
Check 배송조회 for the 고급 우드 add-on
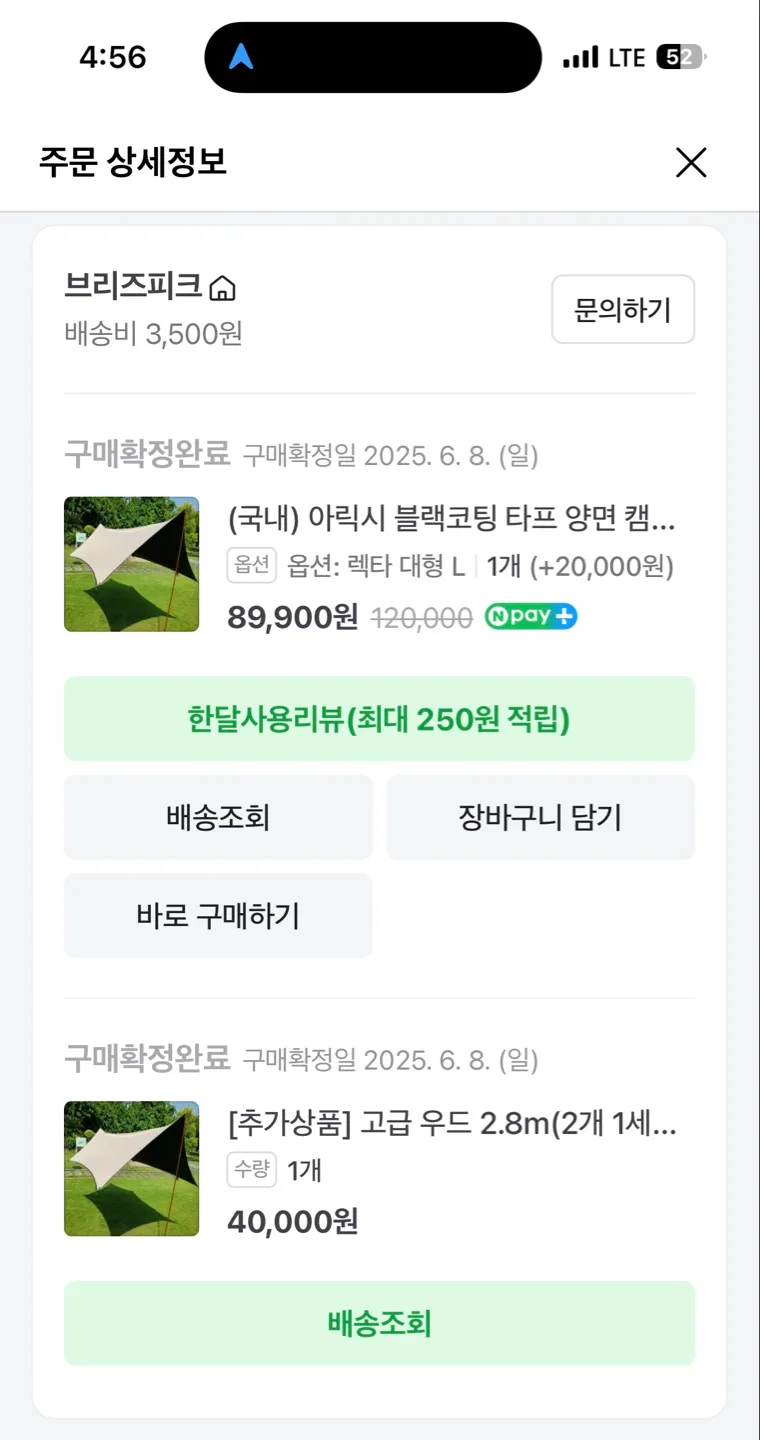[x=379, y=1323]
